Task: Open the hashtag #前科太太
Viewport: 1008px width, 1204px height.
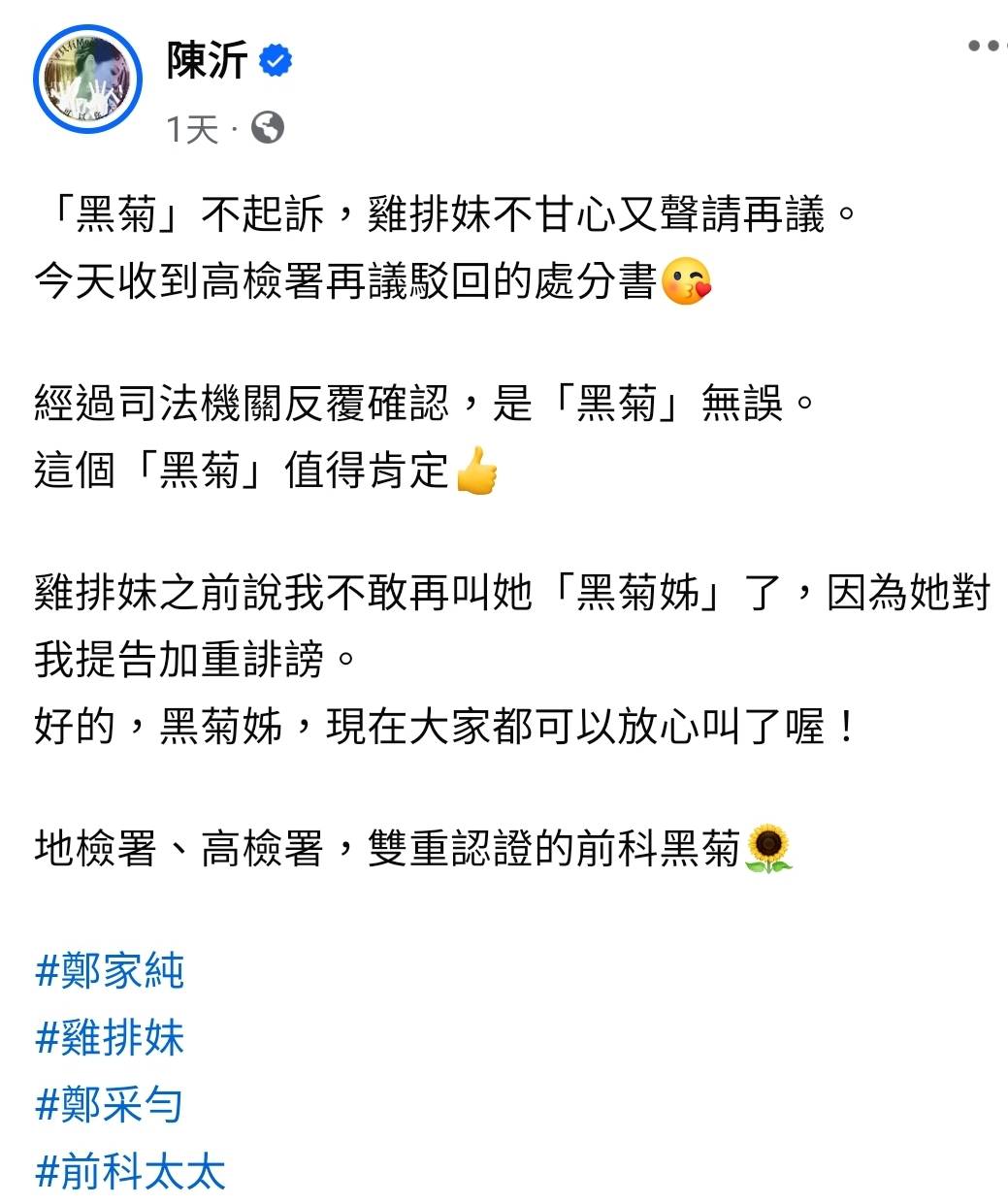Action: (x=130, y=1172)
